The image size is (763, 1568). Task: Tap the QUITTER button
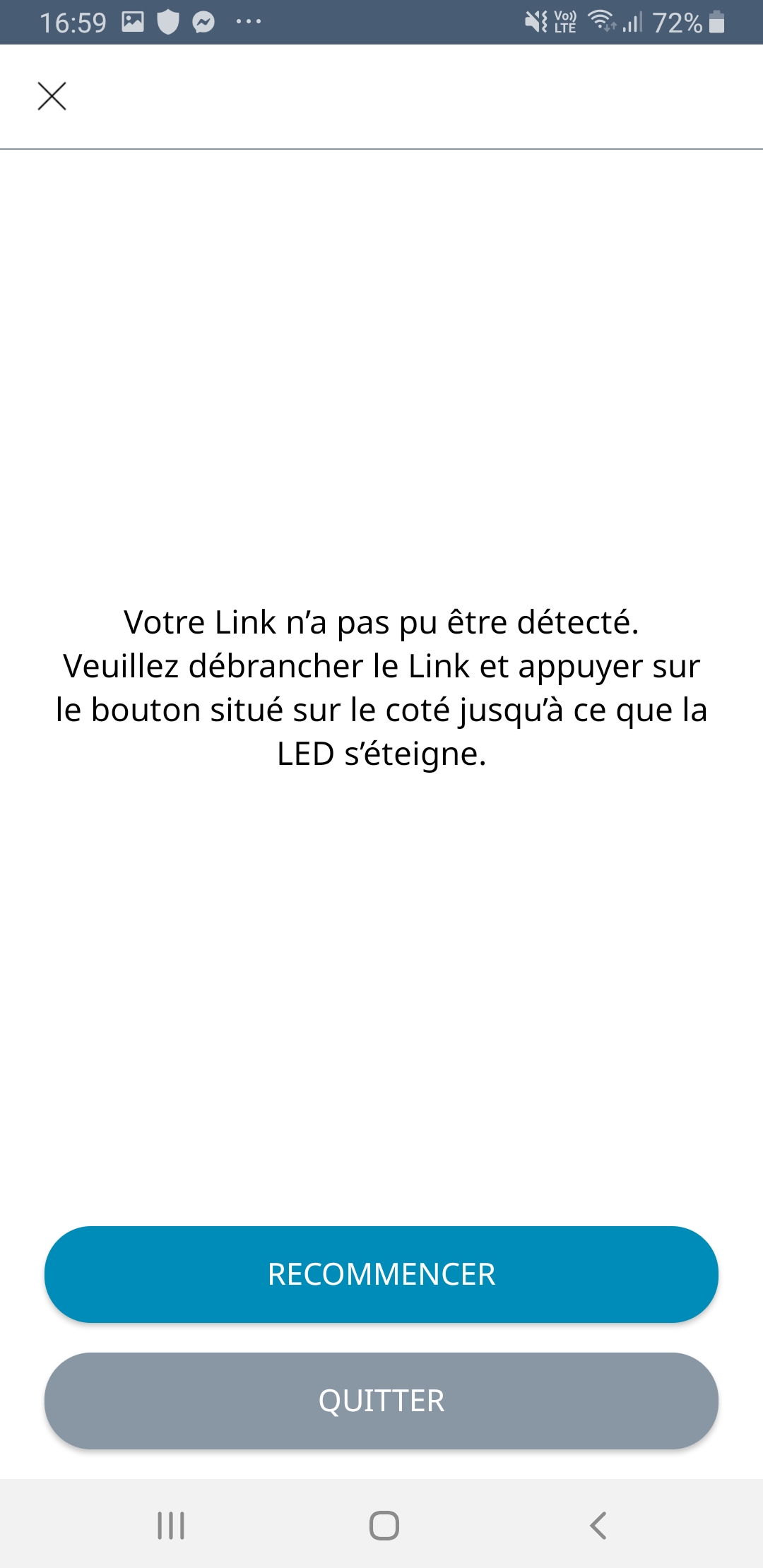(381, 1401)
